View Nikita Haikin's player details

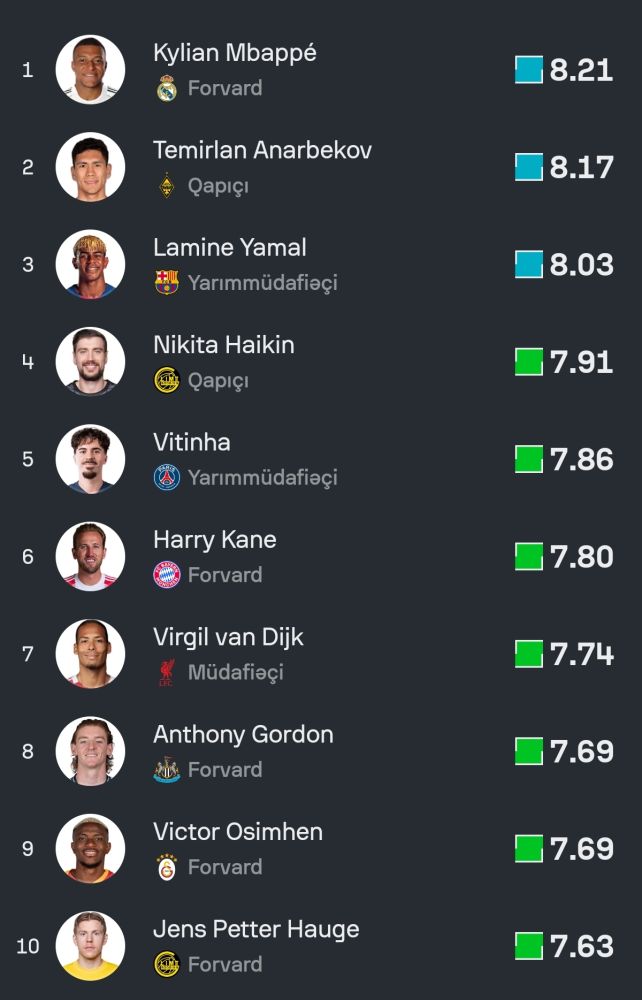(x=224, y=346)
